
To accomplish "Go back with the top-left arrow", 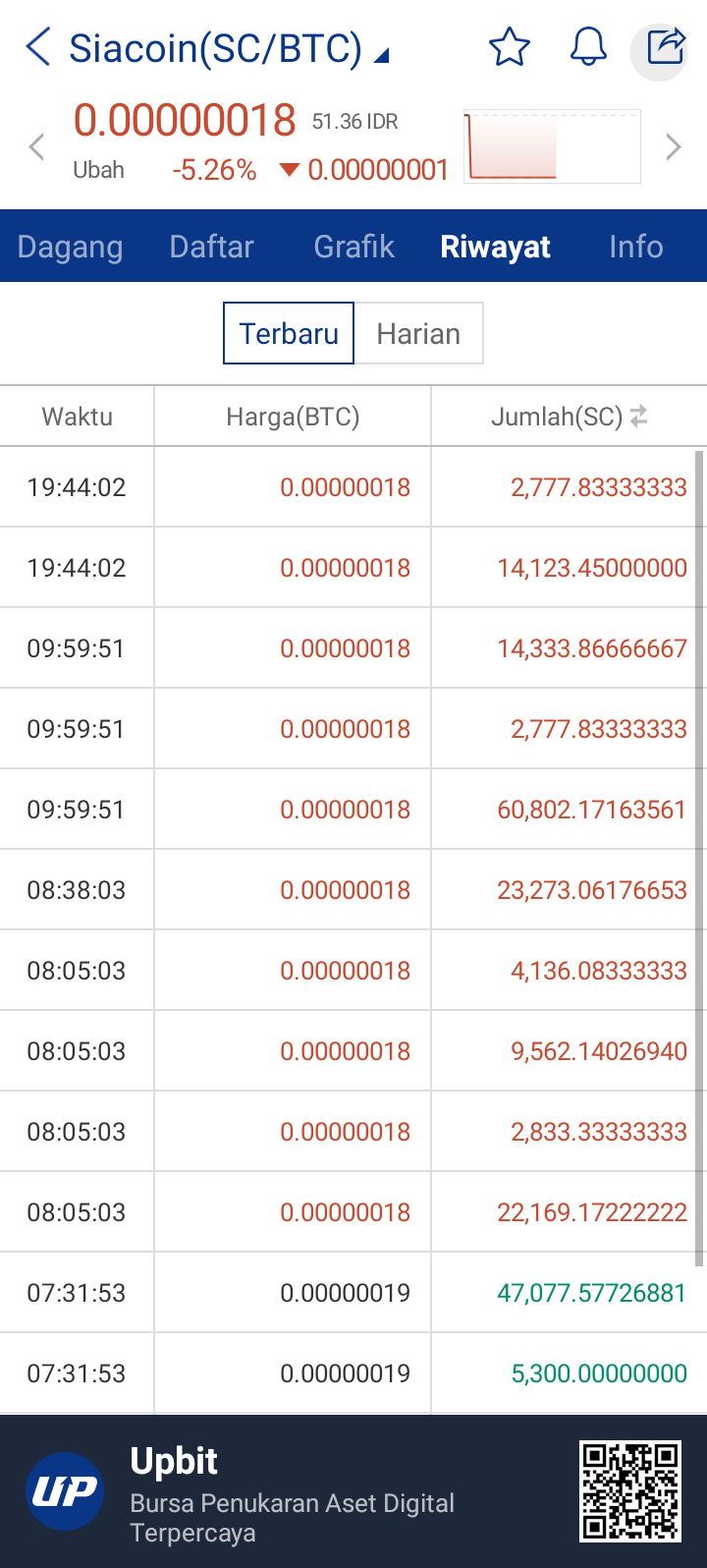I will click(38, 46).
